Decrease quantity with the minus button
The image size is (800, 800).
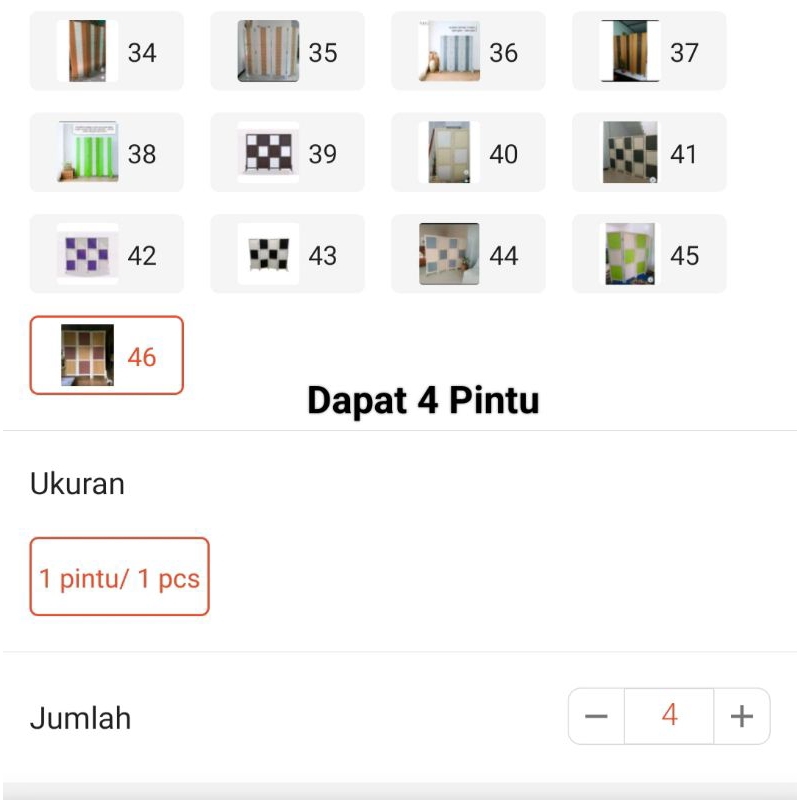pos(597,716)
